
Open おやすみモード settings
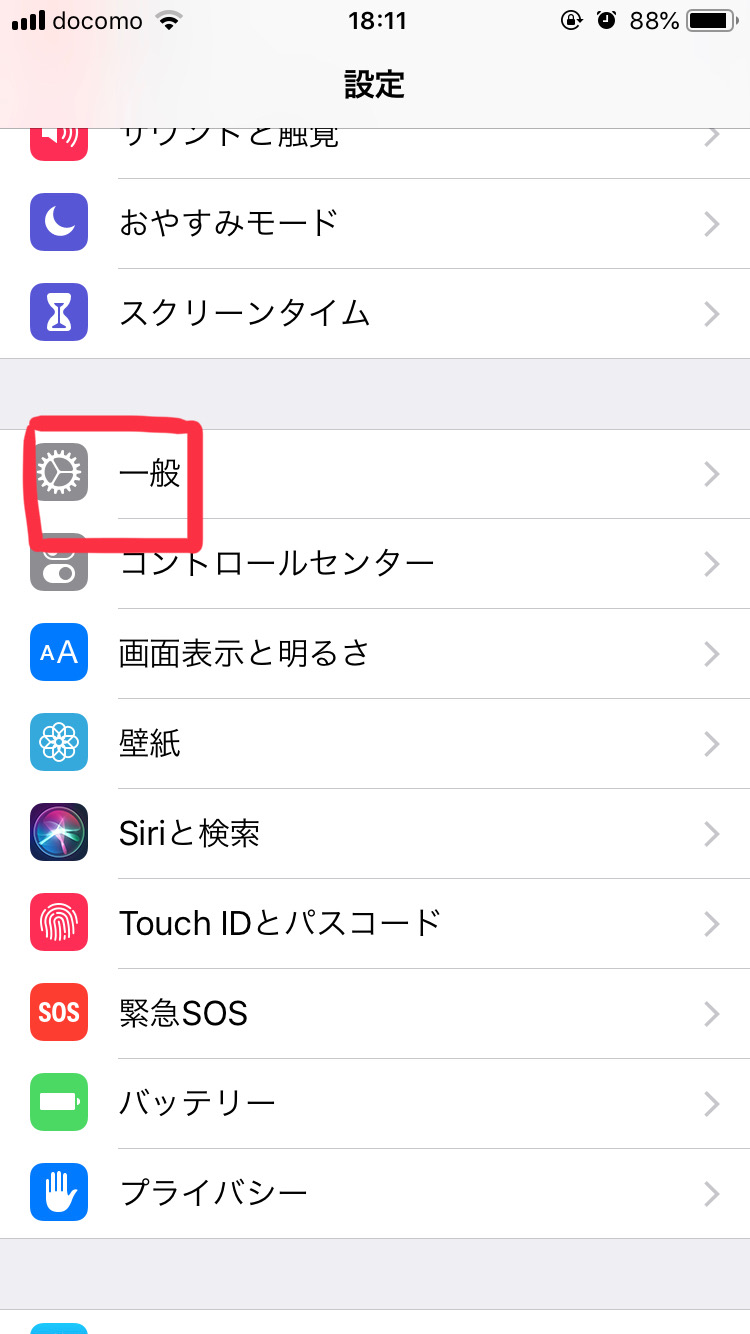pyautogui.click(x=375, y=223)
